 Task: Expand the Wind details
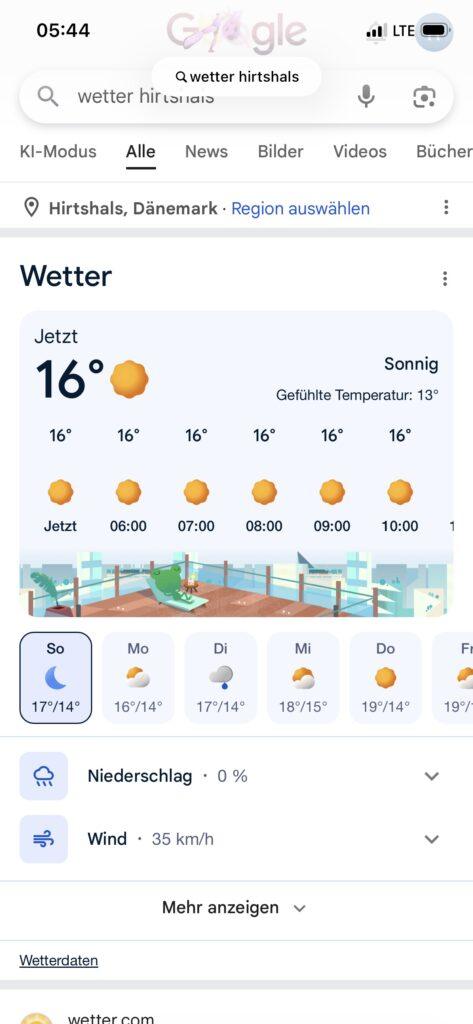[x=236, y=839]
